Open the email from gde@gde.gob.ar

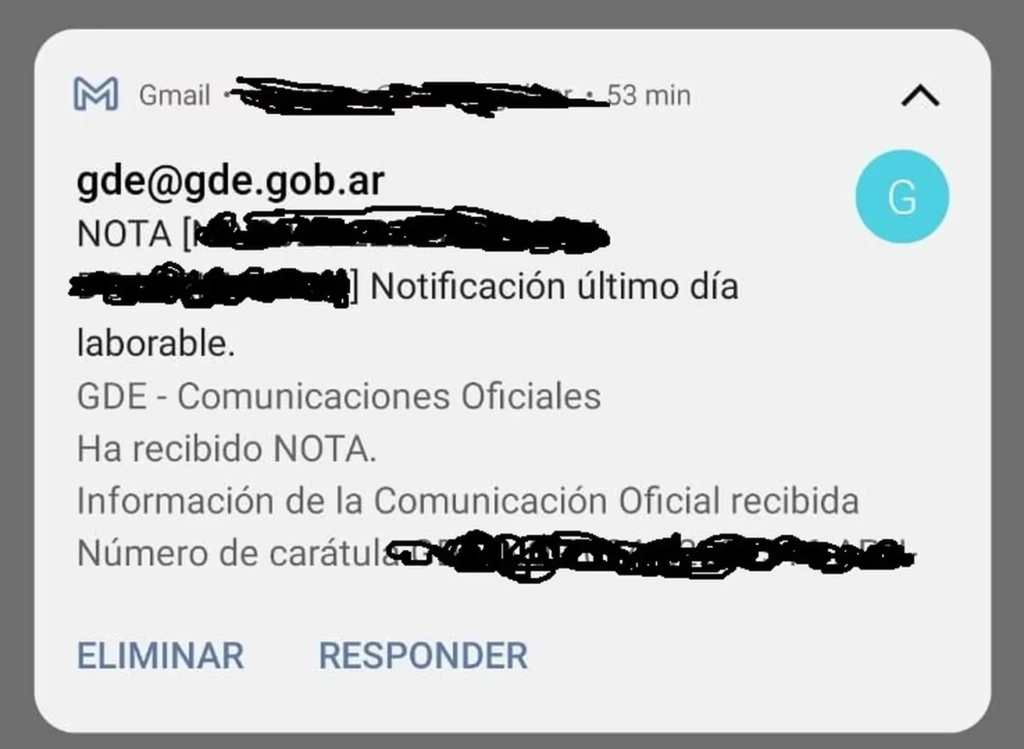pyautogui.click(x=230, y=181)
